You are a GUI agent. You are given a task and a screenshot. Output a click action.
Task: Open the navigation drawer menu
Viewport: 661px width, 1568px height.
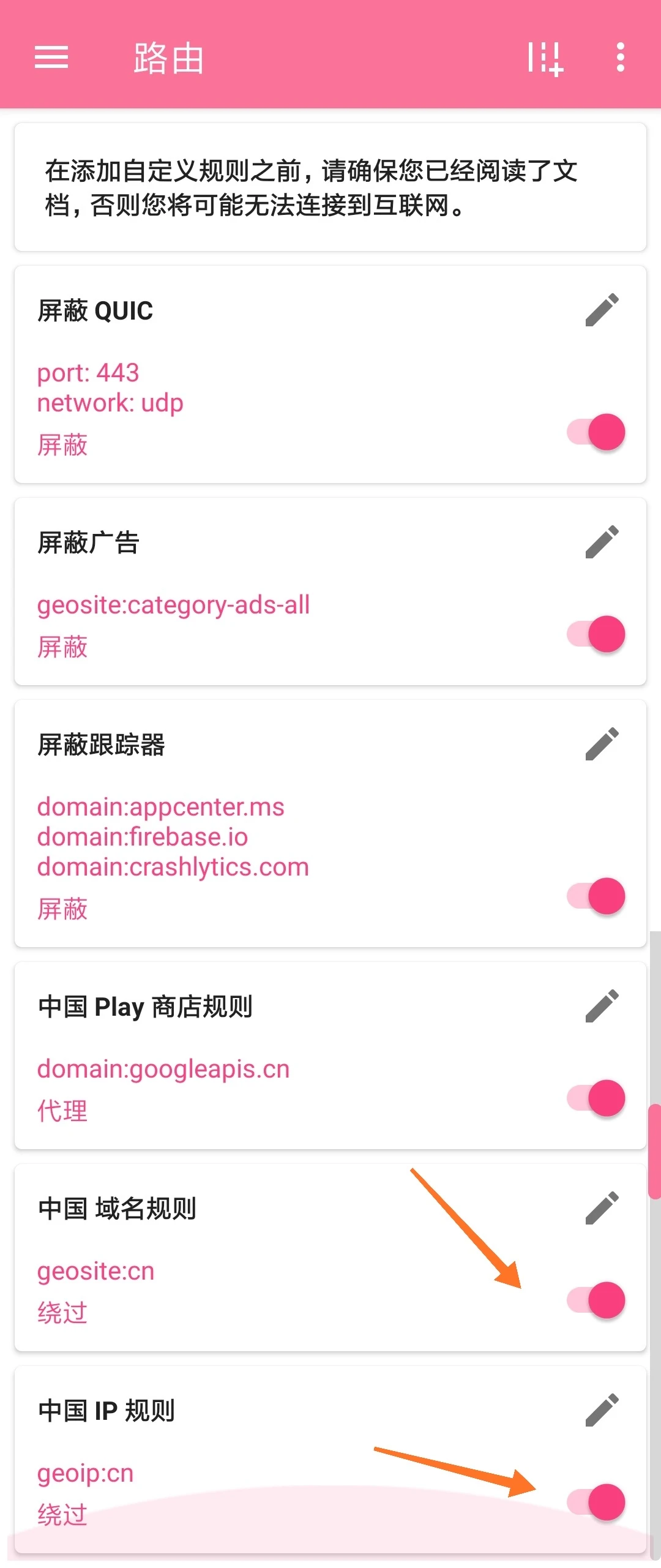coord(51,58)
